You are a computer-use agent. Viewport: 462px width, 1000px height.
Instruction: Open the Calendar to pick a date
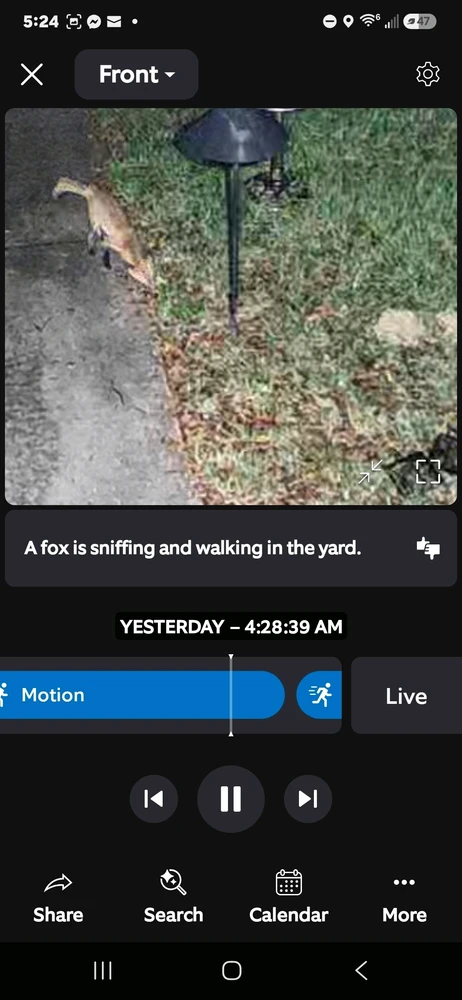288,898
